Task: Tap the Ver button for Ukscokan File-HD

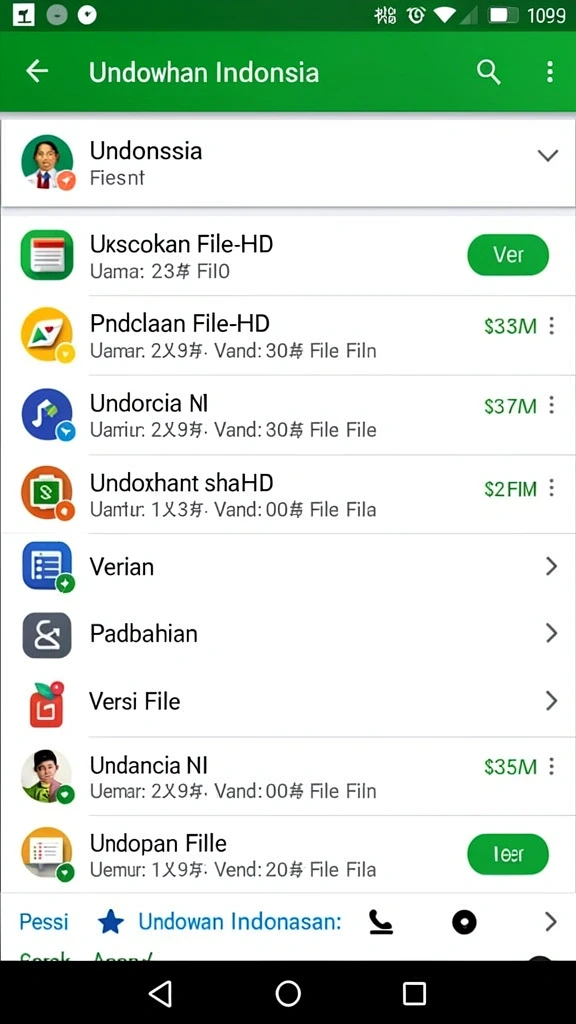Action: 508,255
